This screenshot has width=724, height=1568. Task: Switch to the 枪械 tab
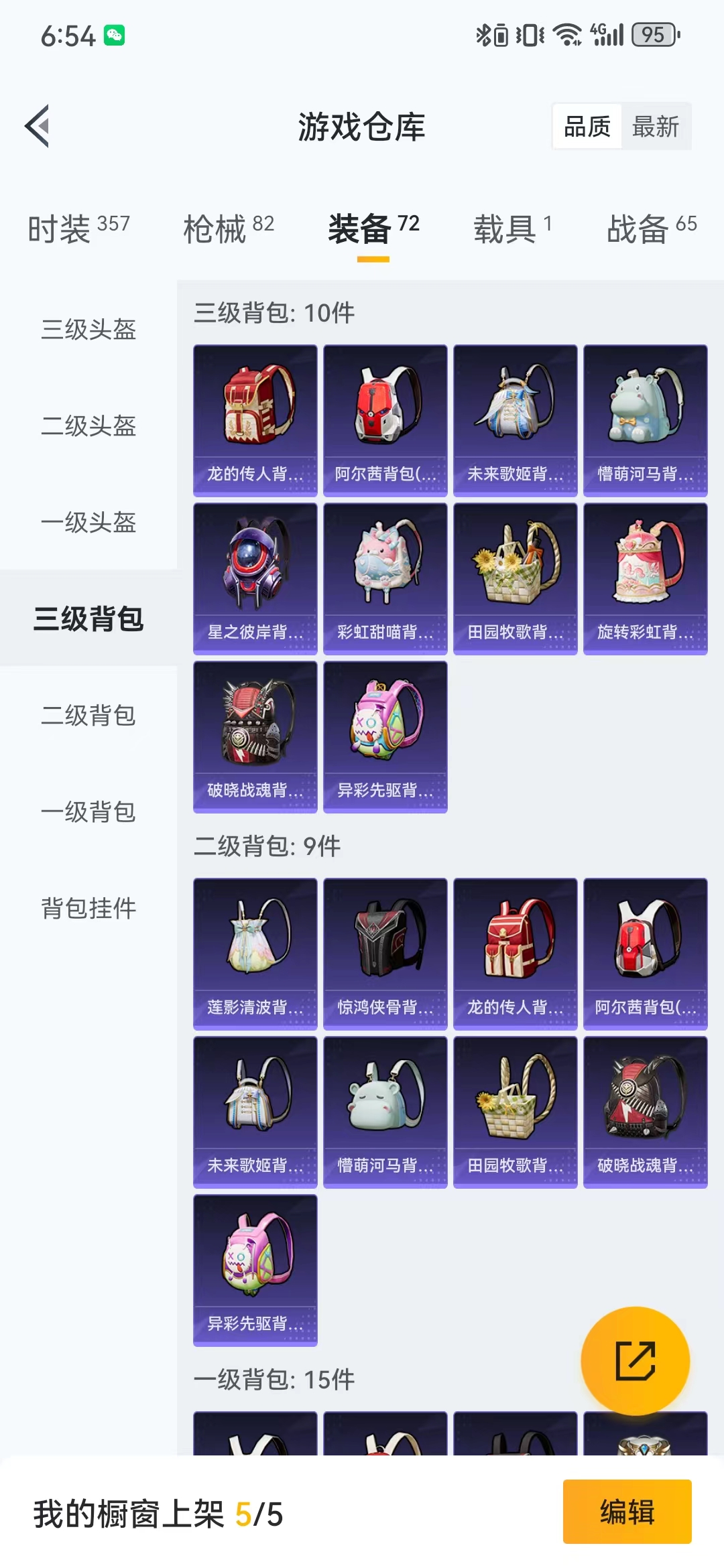click(x=229, y=229)
